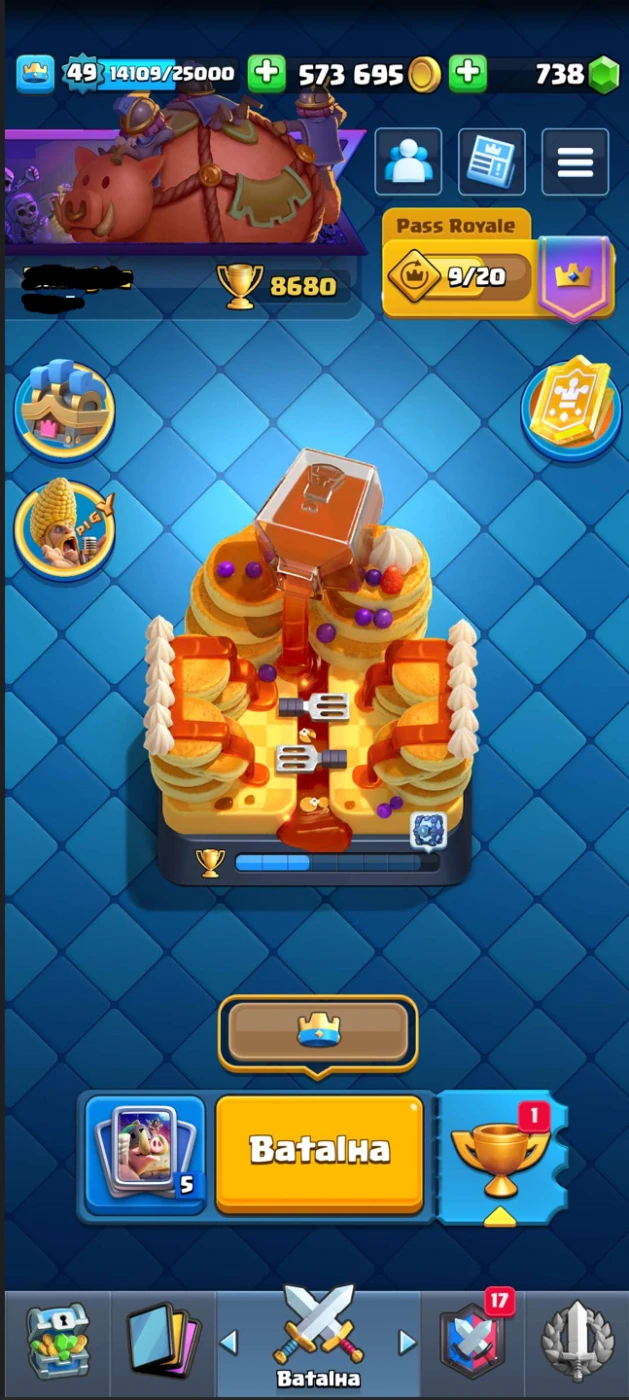This screenshot has height=1400, width=629.
Task: Open the corn event icon
Action: [64, 527]
